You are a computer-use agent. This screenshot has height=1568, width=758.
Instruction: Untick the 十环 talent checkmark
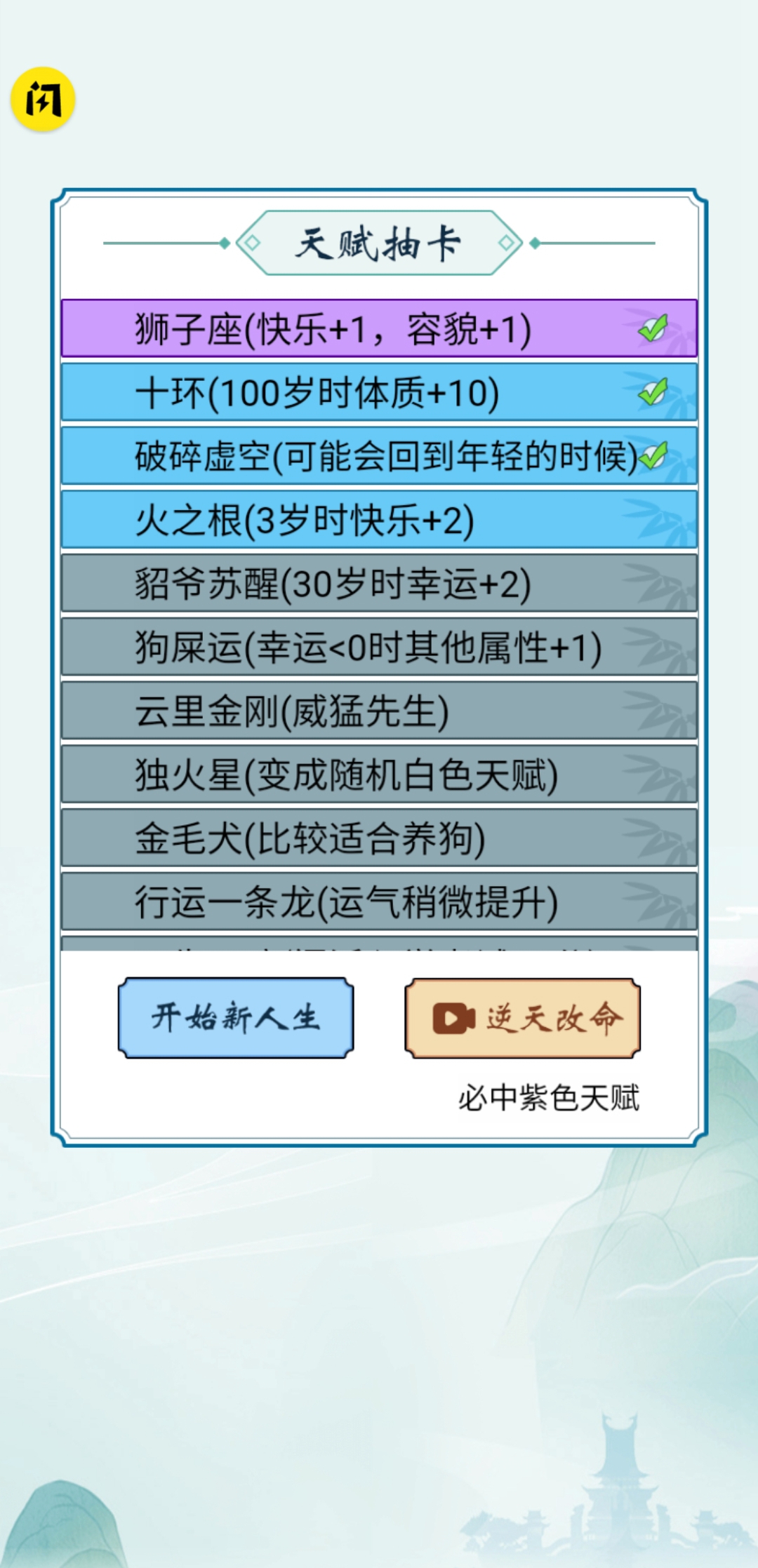pos(651,393)
